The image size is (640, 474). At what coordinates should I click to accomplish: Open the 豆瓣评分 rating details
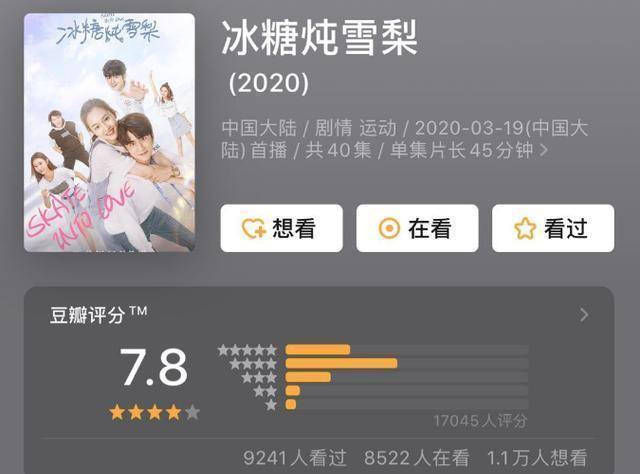point(584,315)
